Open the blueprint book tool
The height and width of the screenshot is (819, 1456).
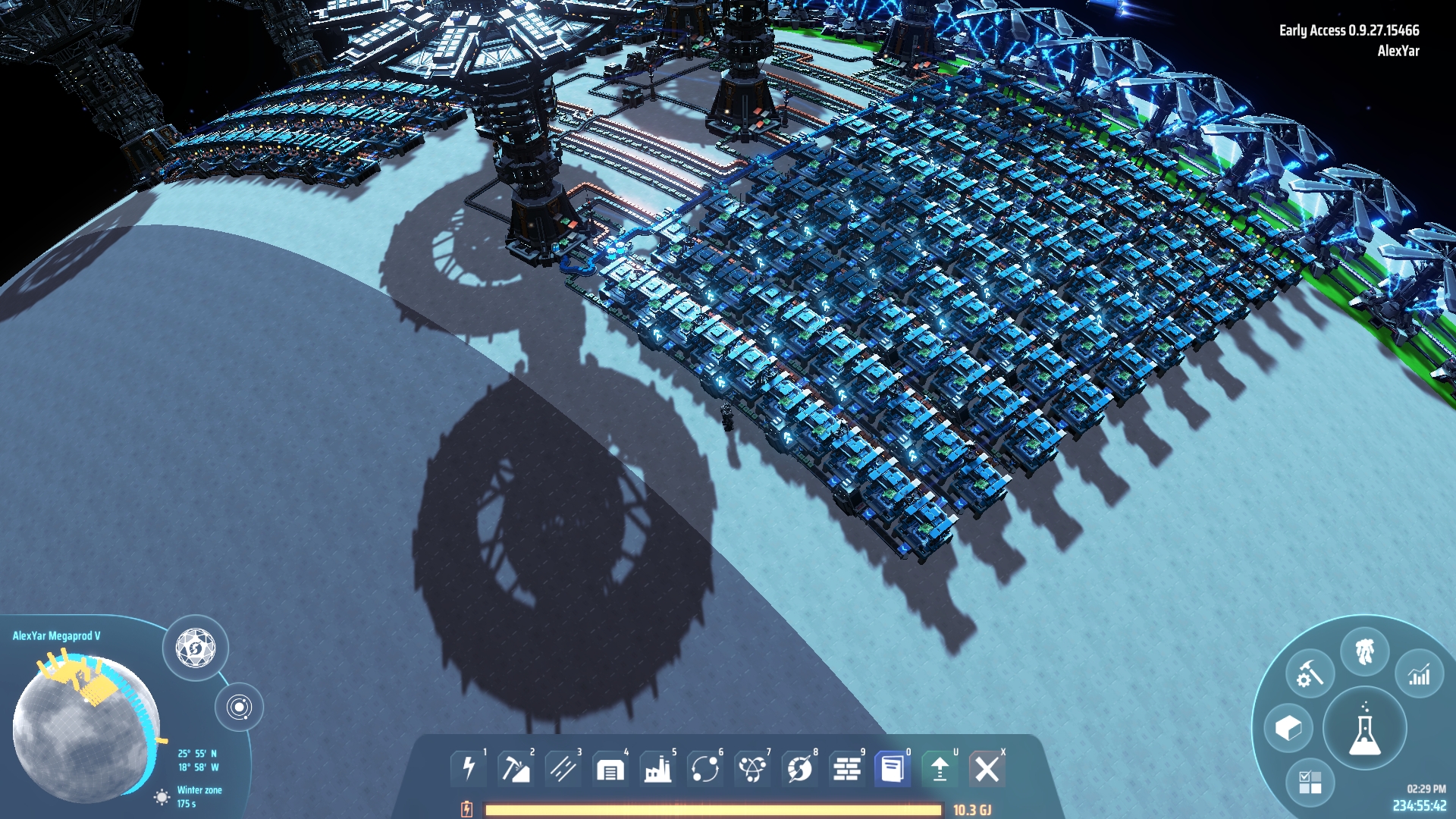(893, 769)
